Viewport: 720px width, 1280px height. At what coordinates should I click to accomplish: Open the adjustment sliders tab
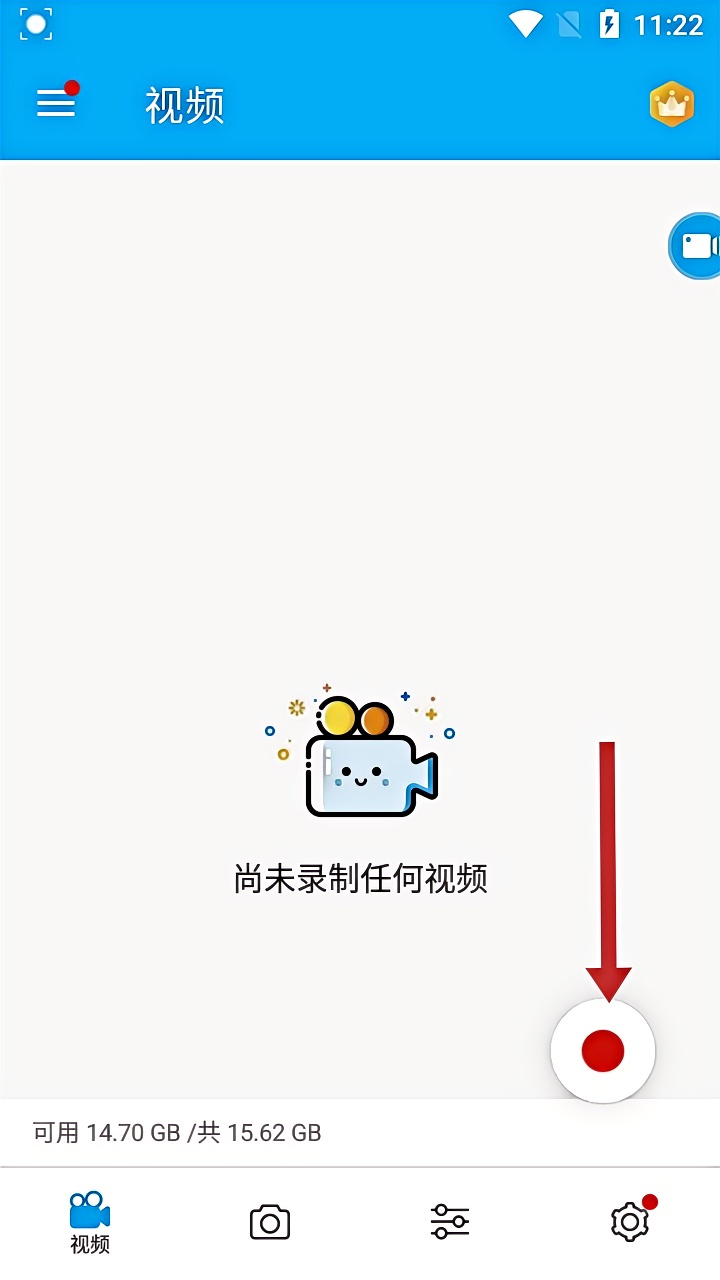click(450, 1222)
